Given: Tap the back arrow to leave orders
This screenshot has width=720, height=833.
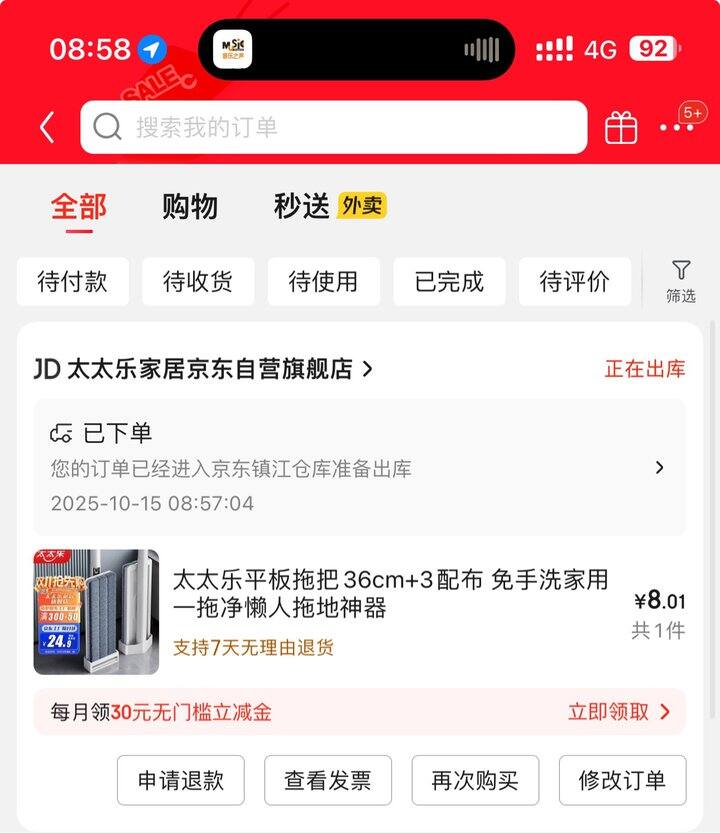Looking at the screenshot, I should point(44,127).
